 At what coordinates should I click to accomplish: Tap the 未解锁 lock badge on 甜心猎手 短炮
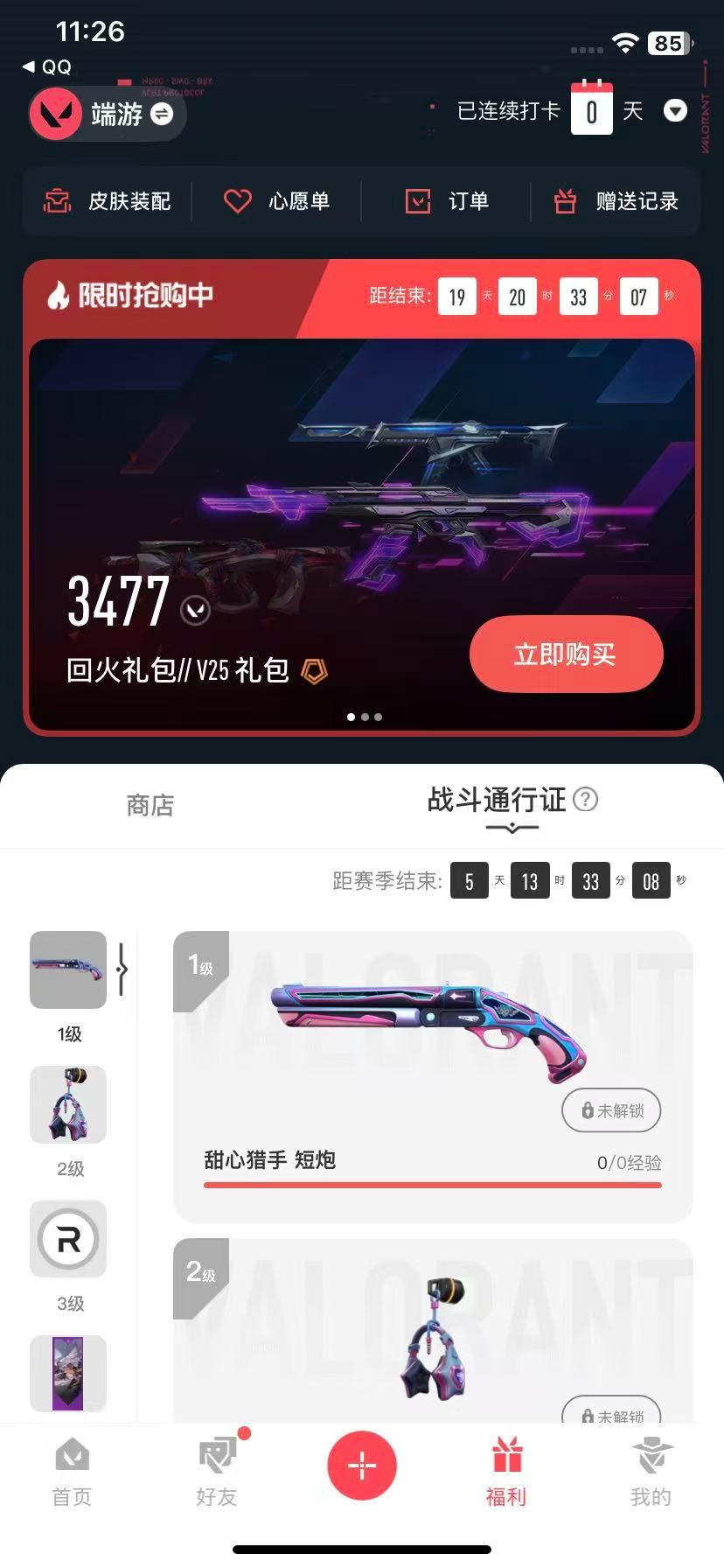(611, 1110)
